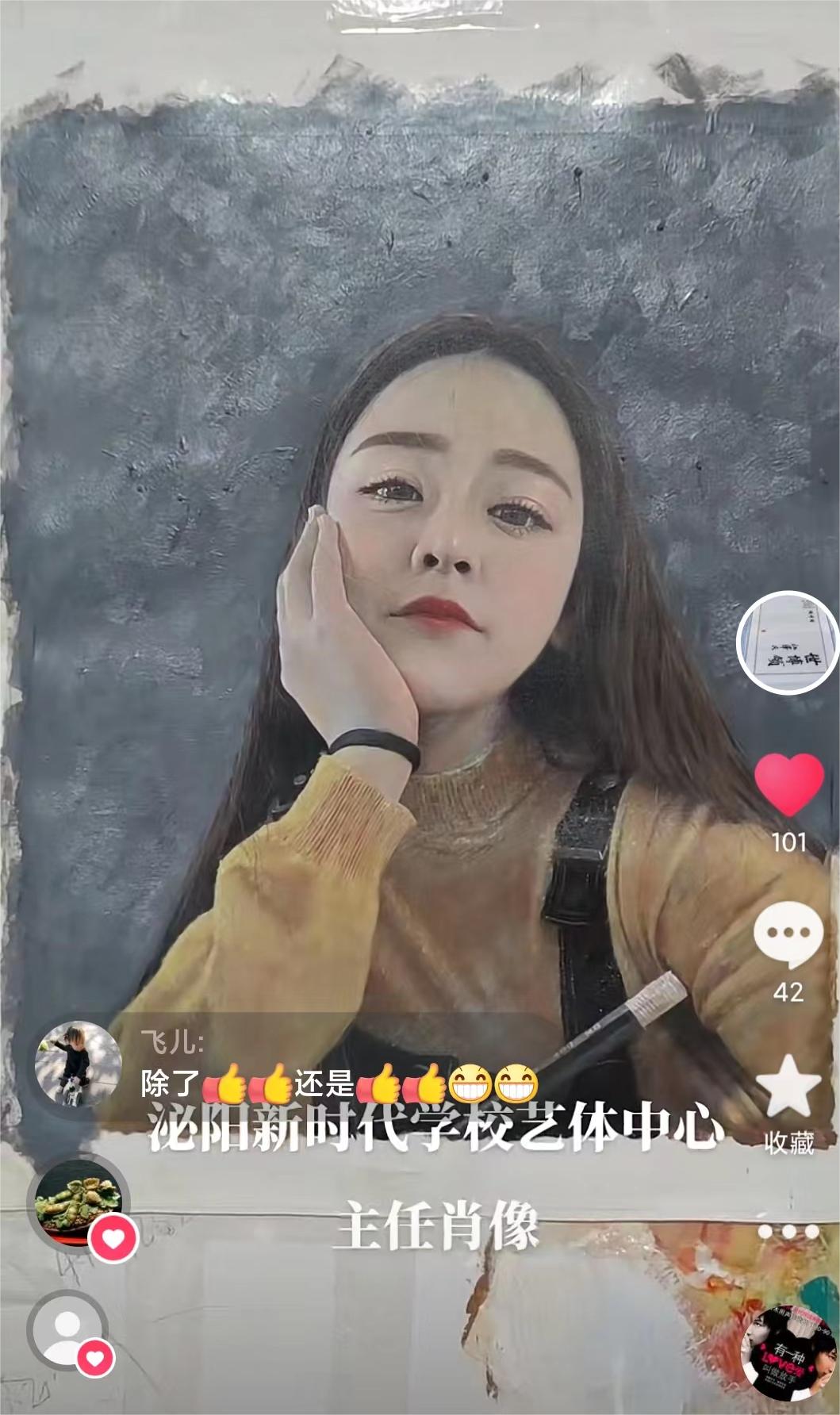The image size is (840, 1415).
Task: Open the three-dot more options menu
Action: (788, 1233)
